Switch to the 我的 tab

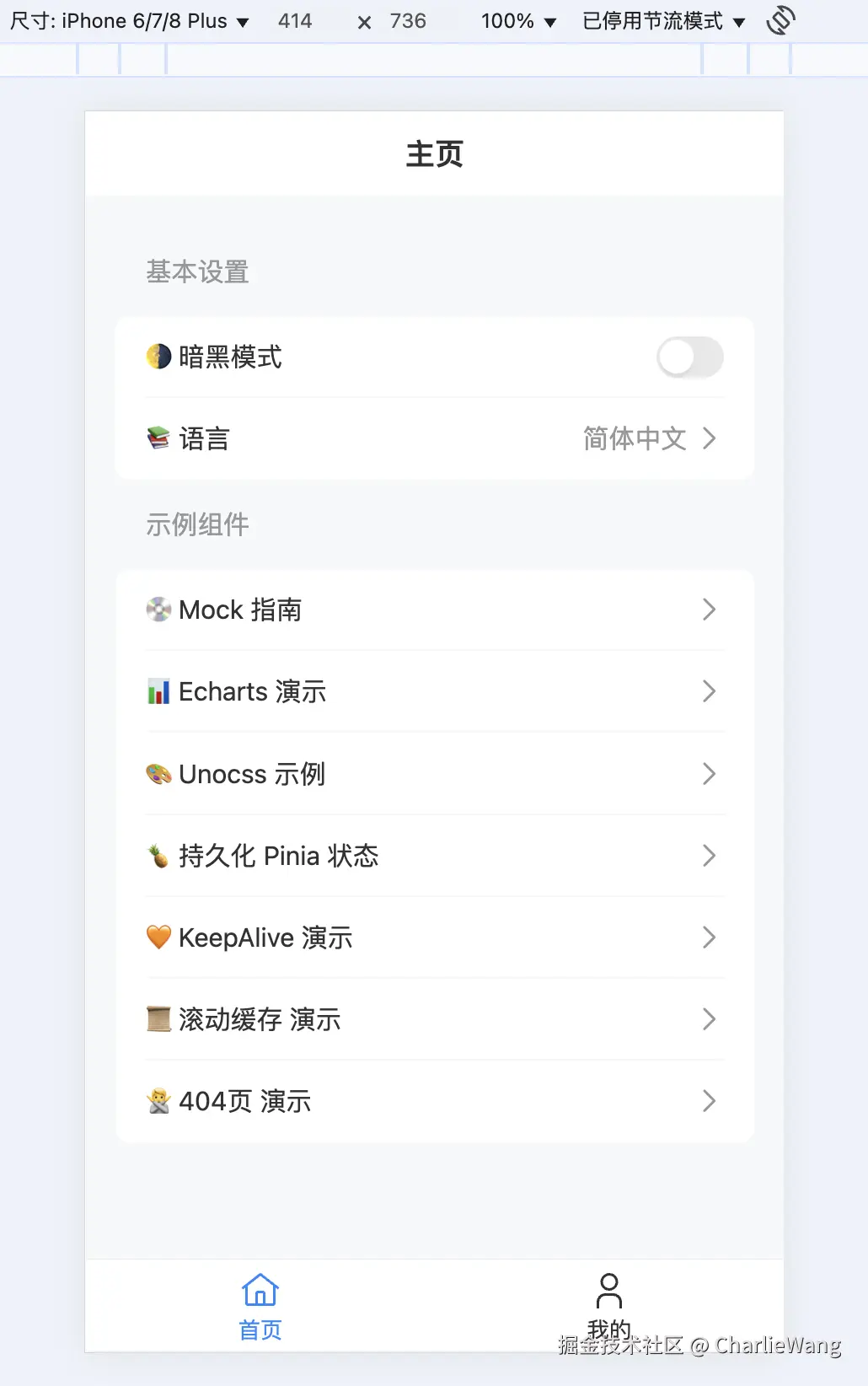pos(609,1307)
